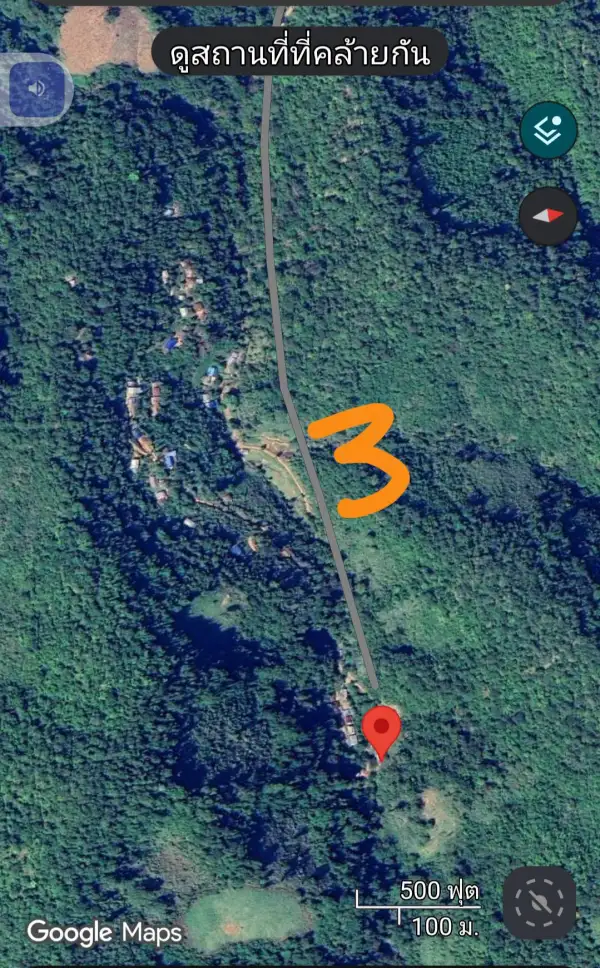Reset map orientation with the compass

pyautogui.click(x=548, y=216)
